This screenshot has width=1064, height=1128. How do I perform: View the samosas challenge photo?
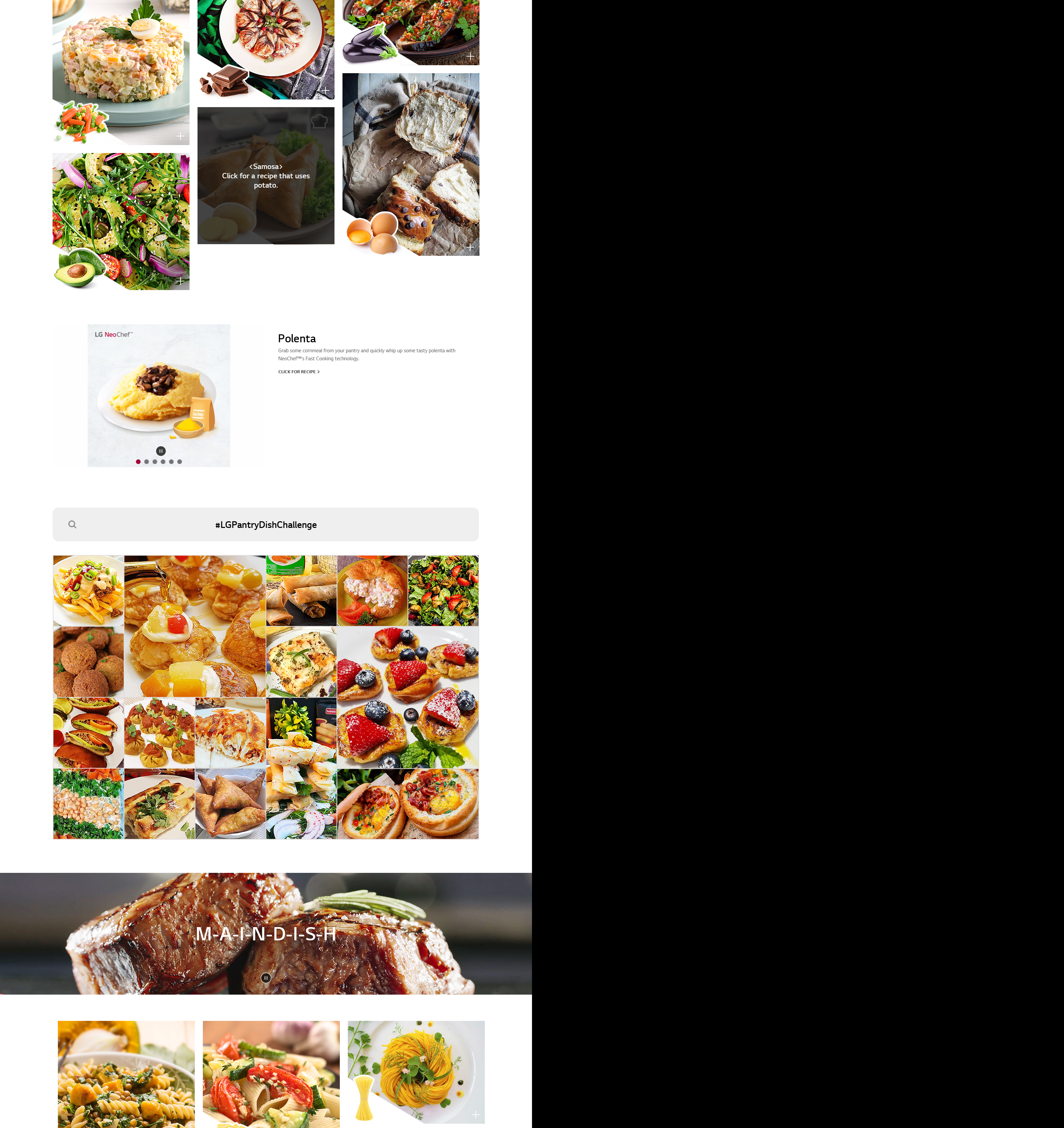click(x=230, y=804)
